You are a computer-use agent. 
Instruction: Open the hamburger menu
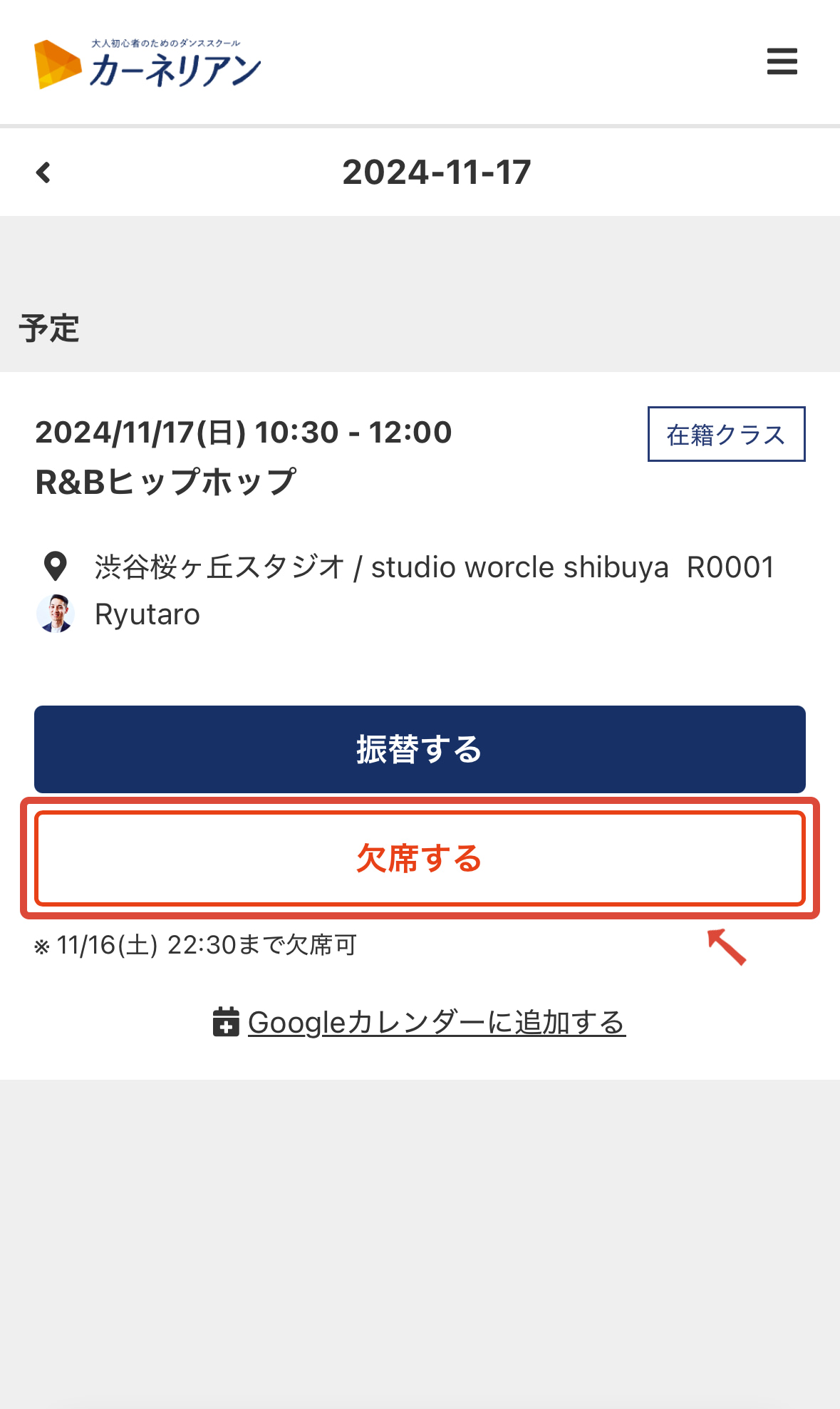click(782, 61)
